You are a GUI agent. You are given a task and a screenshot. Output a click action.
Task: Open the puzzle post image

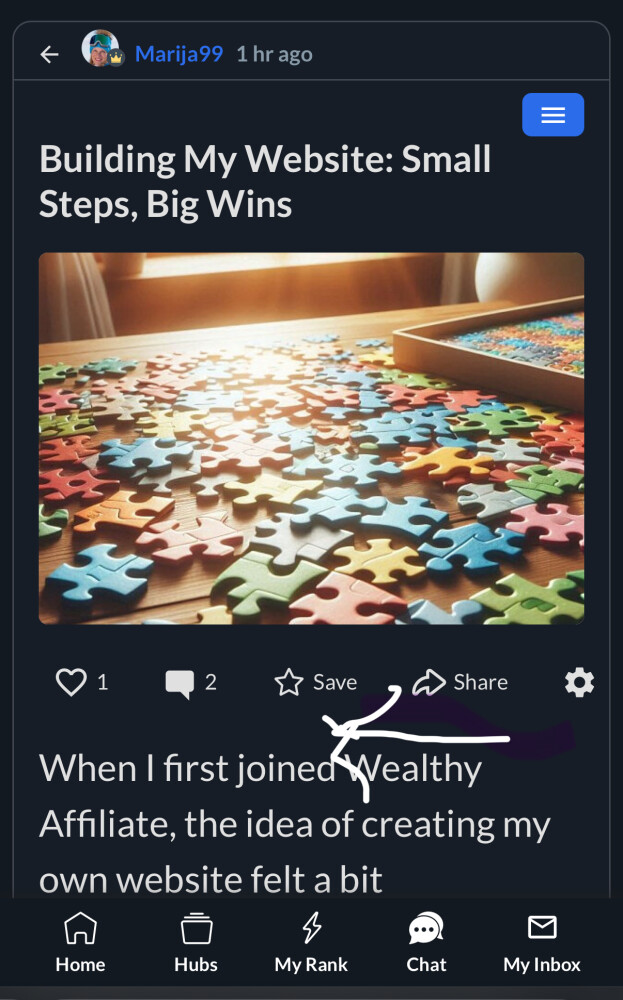click(x=311, y=438)
